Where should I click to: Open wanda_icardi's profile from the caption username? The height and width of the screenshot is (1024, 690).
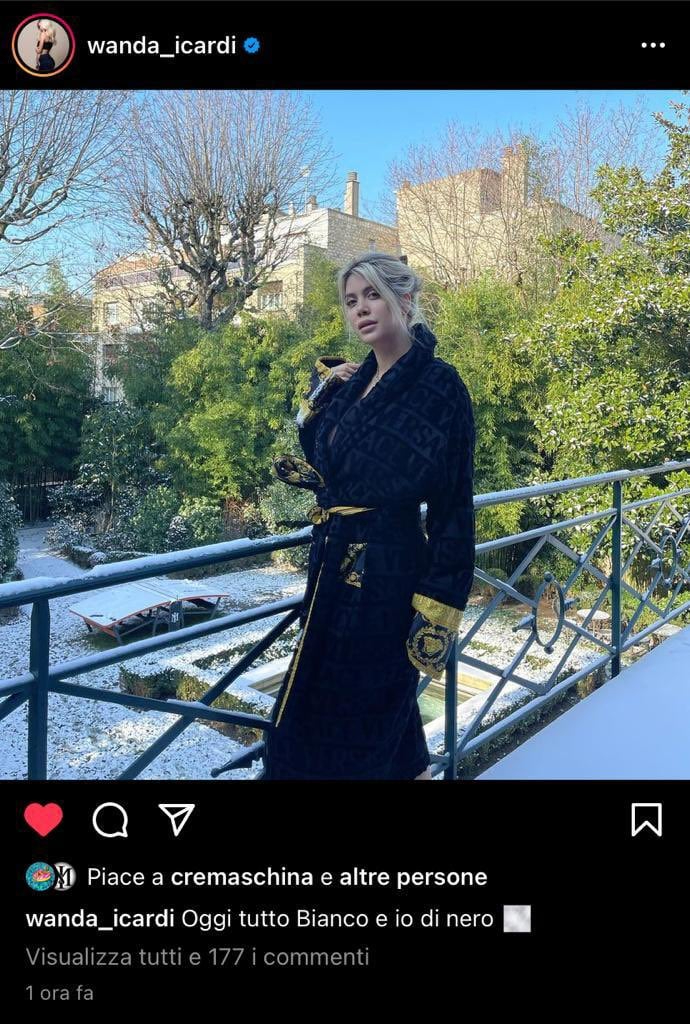pyautogui.click(x=100, y=918)
